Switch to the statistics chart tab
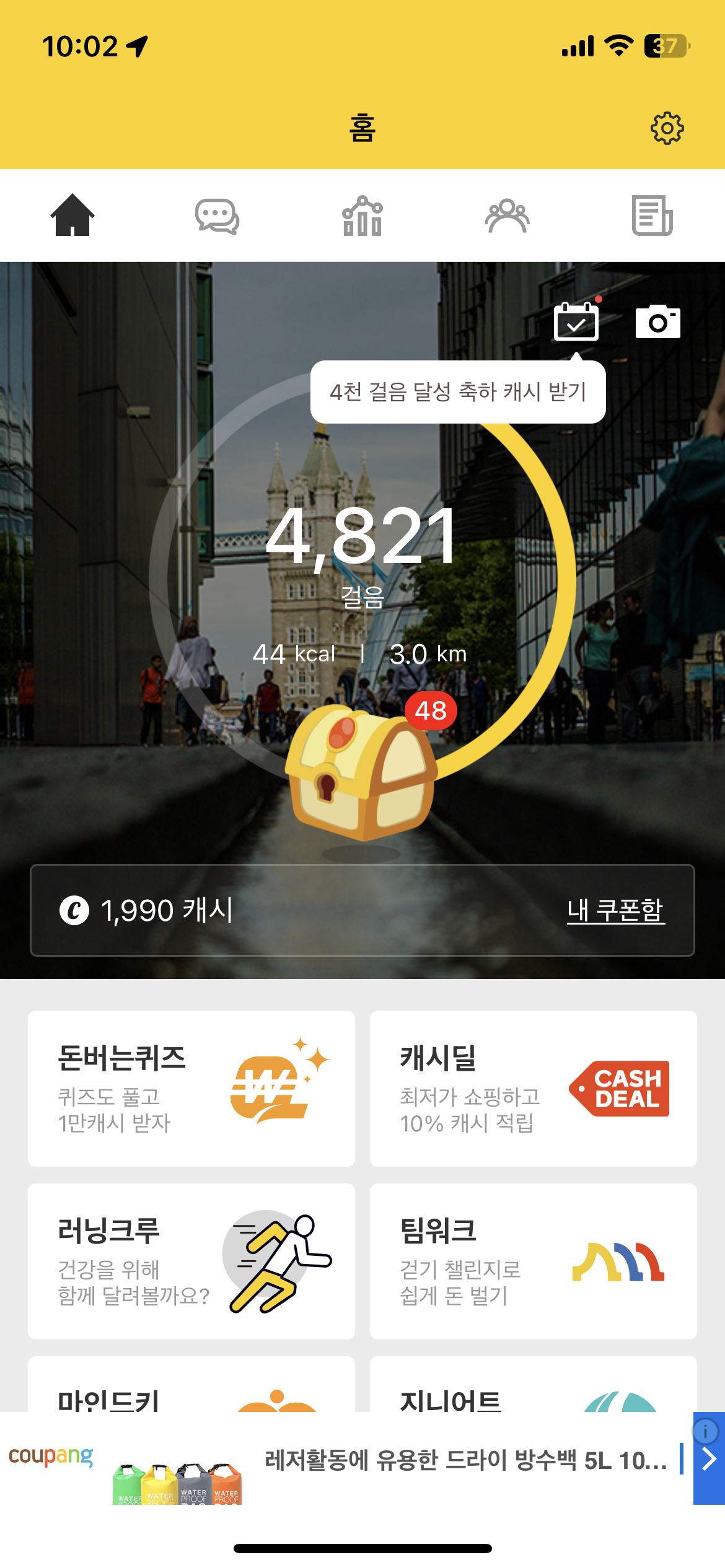725x1568 pixels. tap(362, 216)
